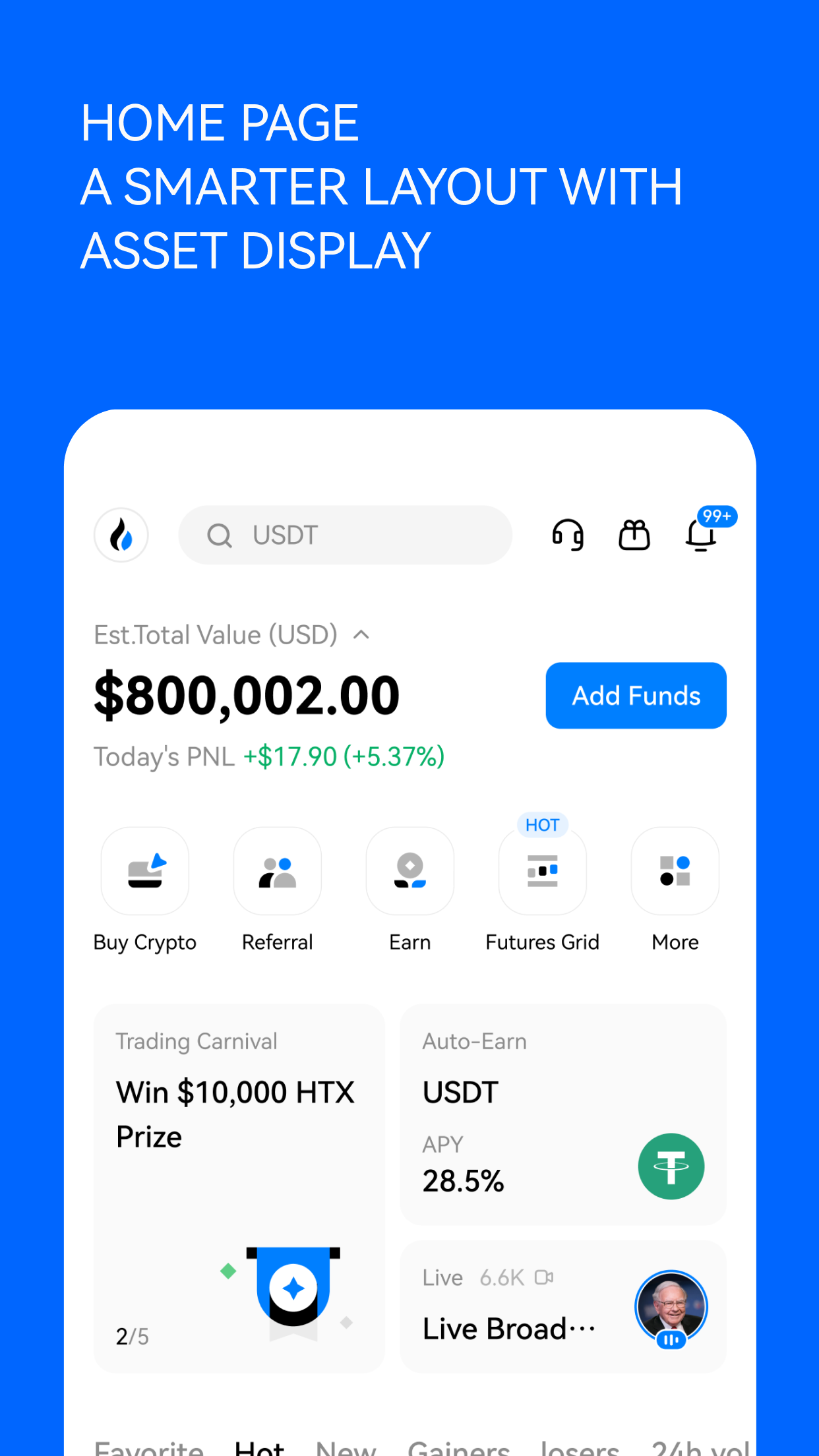The height and width of the screenshot is (1456, 819).
Task: Open customer support via headset icon
Action: click(568, 535)
